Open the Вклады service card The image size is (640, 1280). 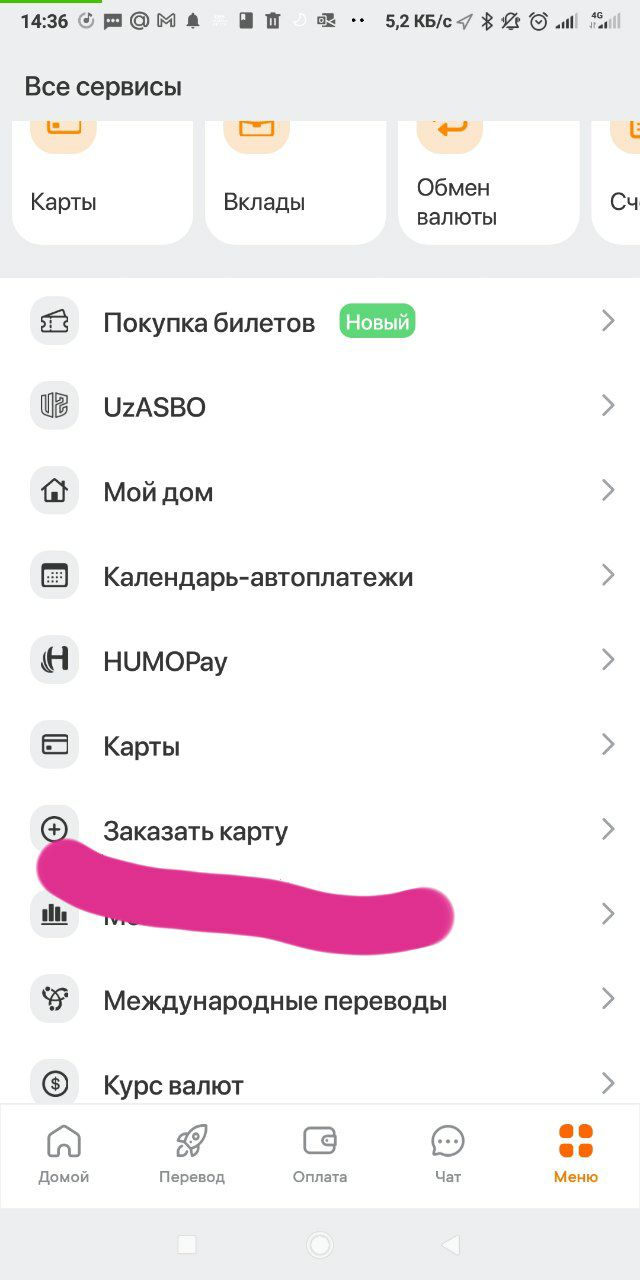(x=295, y=185)
